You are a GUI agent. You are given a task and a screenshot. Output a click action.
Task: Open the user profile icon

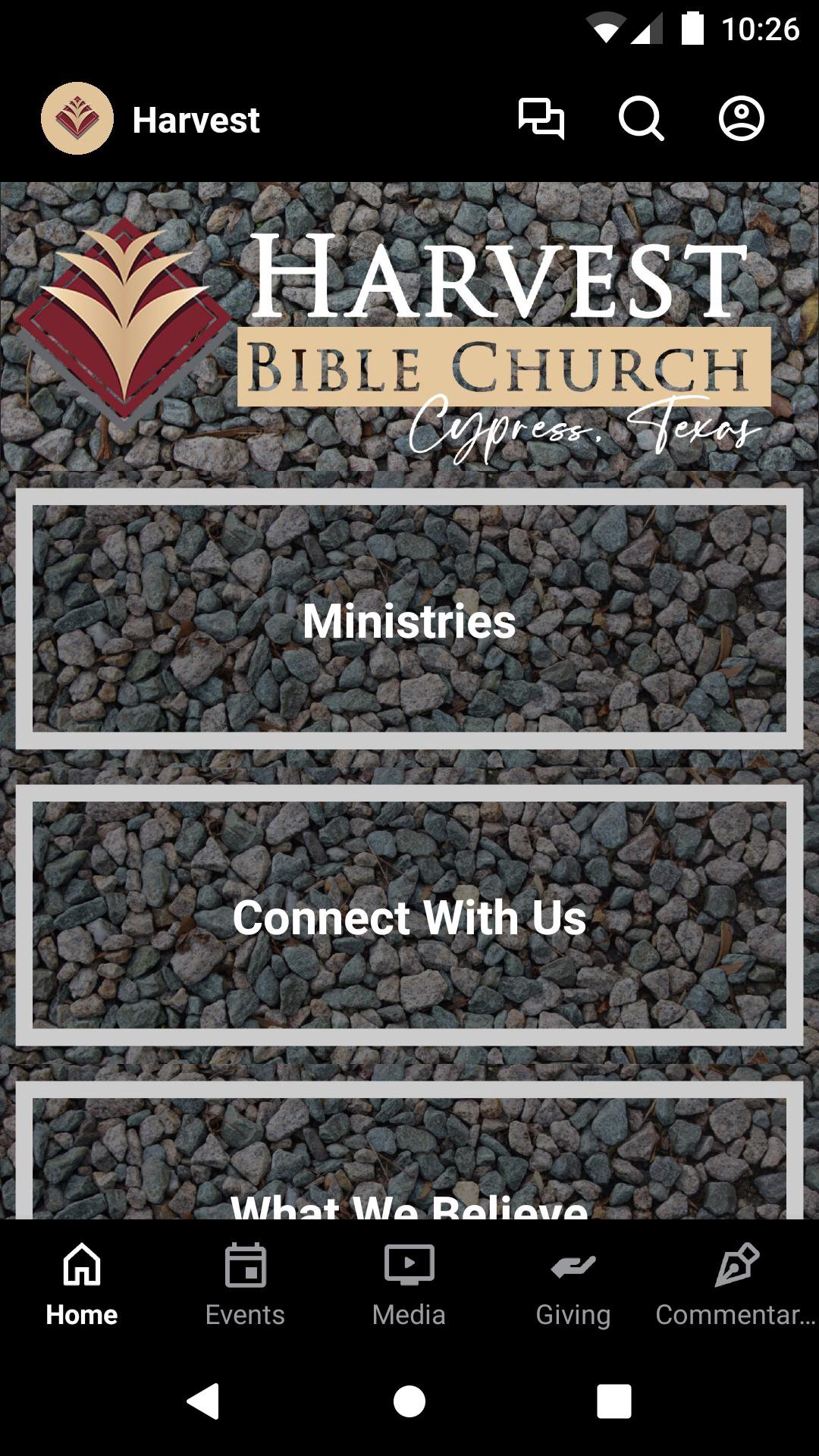pyautogui.click(x=741, y=119)
